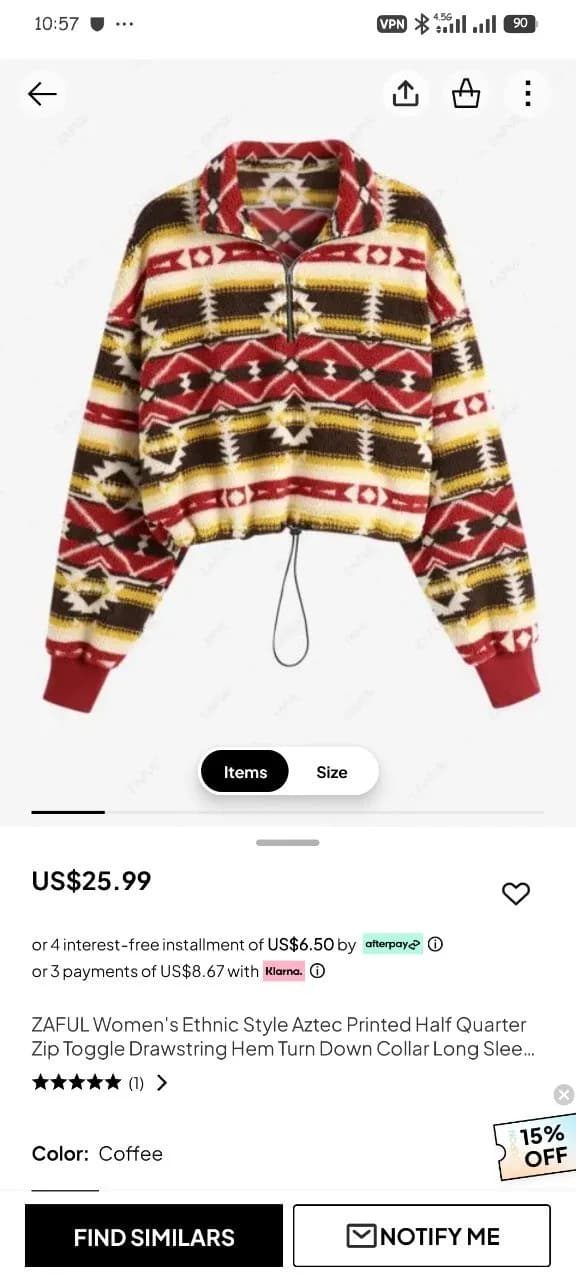This screenshot has width=576, height=1280.
Task: Open the shopping bag
Action: click(x=466, y=94)
